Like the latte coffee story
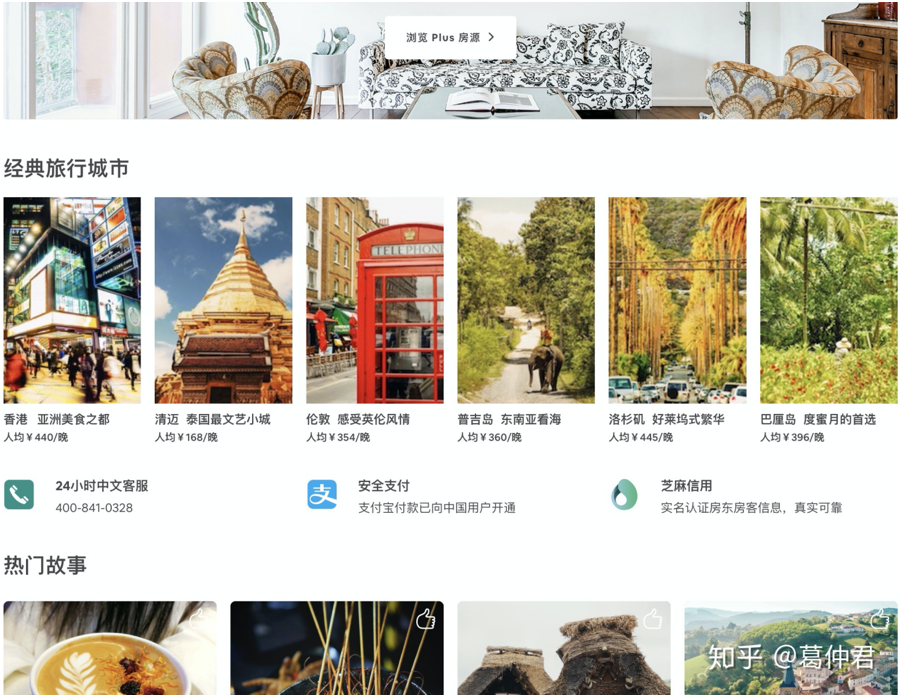This screenshot has width=902, height=697. 199,620
